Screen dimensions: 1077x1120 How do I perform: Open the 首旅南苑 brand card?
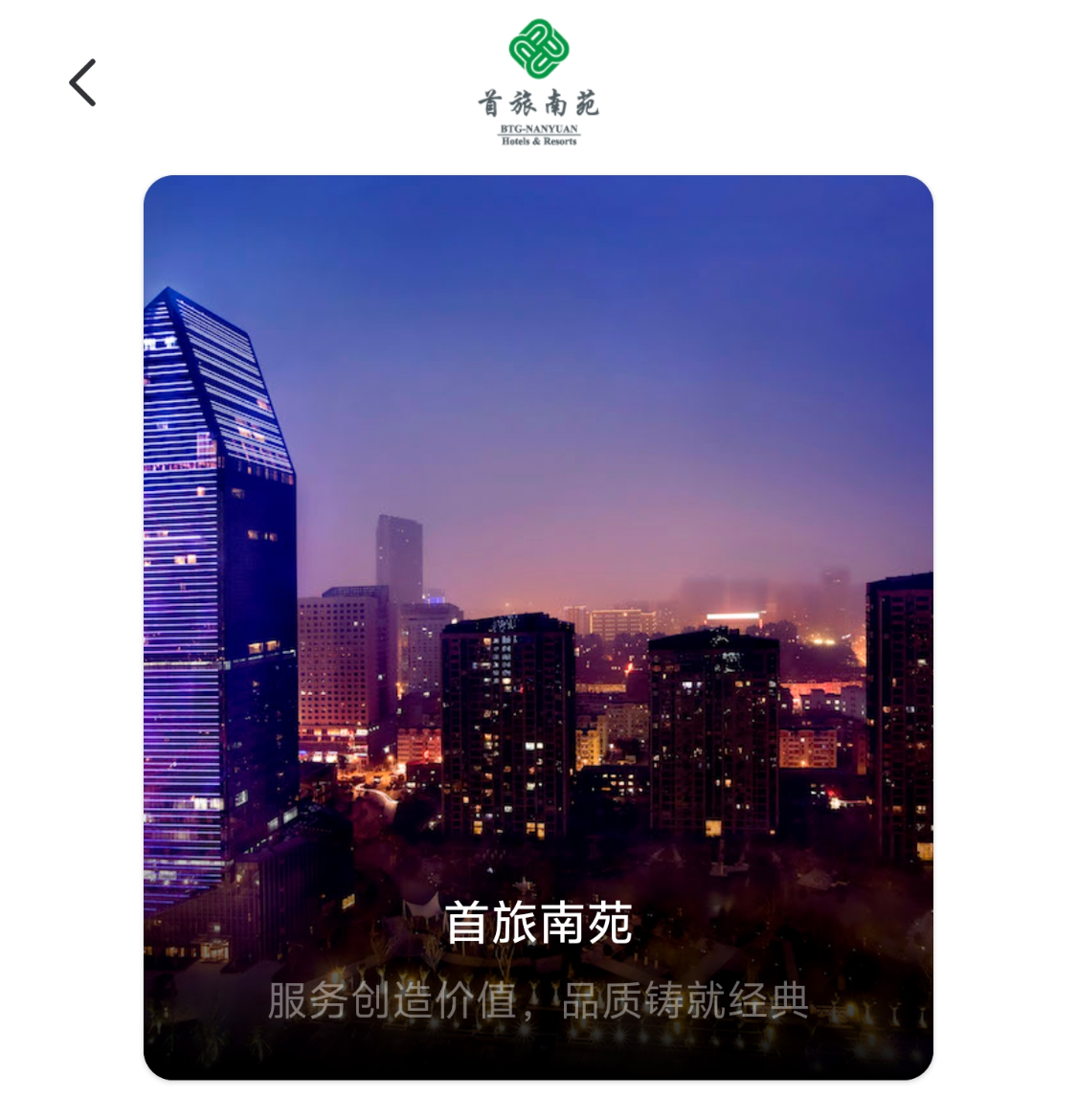tap(538, 627)
